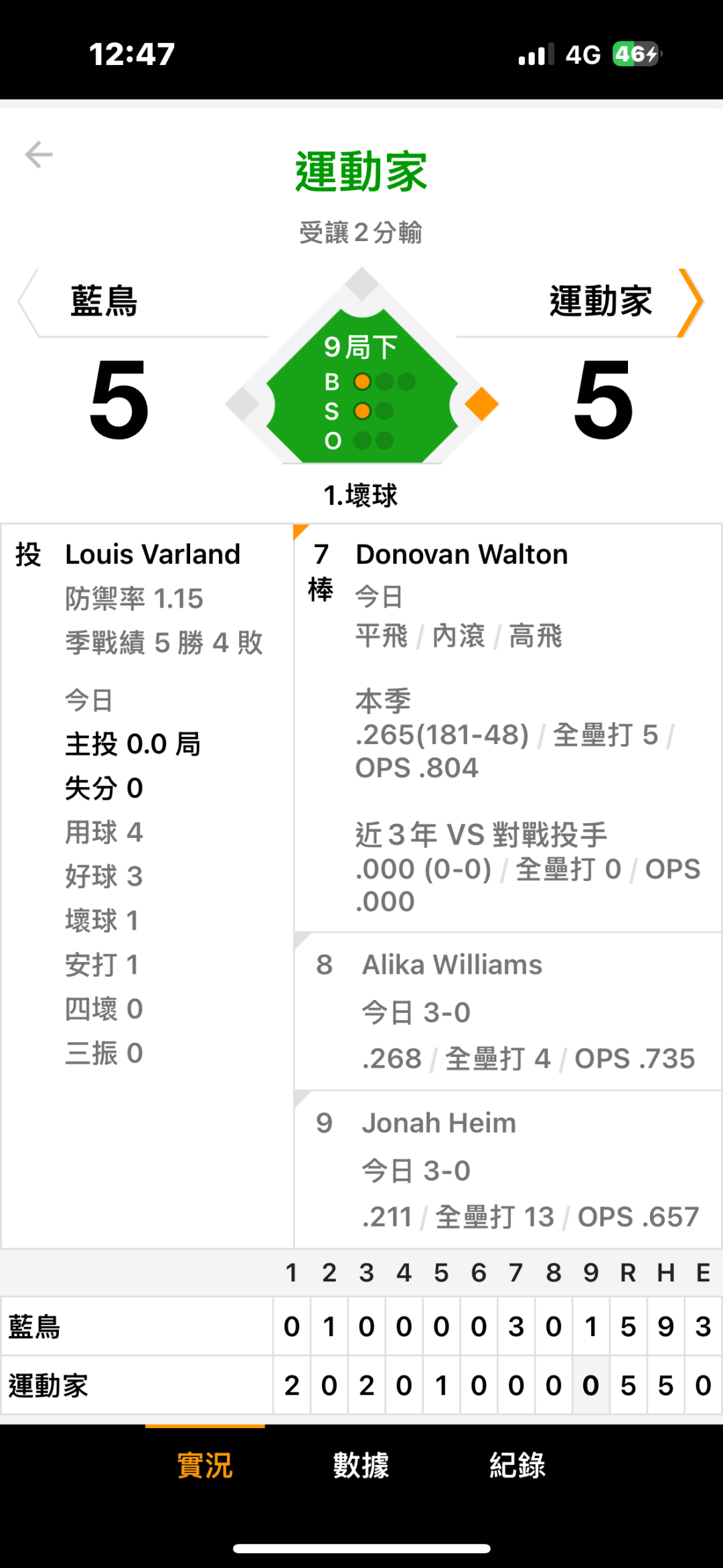Viewport: 723px width, 1568px height.
Task: Open the 紀錄 tab
Action: [517, 1465]
